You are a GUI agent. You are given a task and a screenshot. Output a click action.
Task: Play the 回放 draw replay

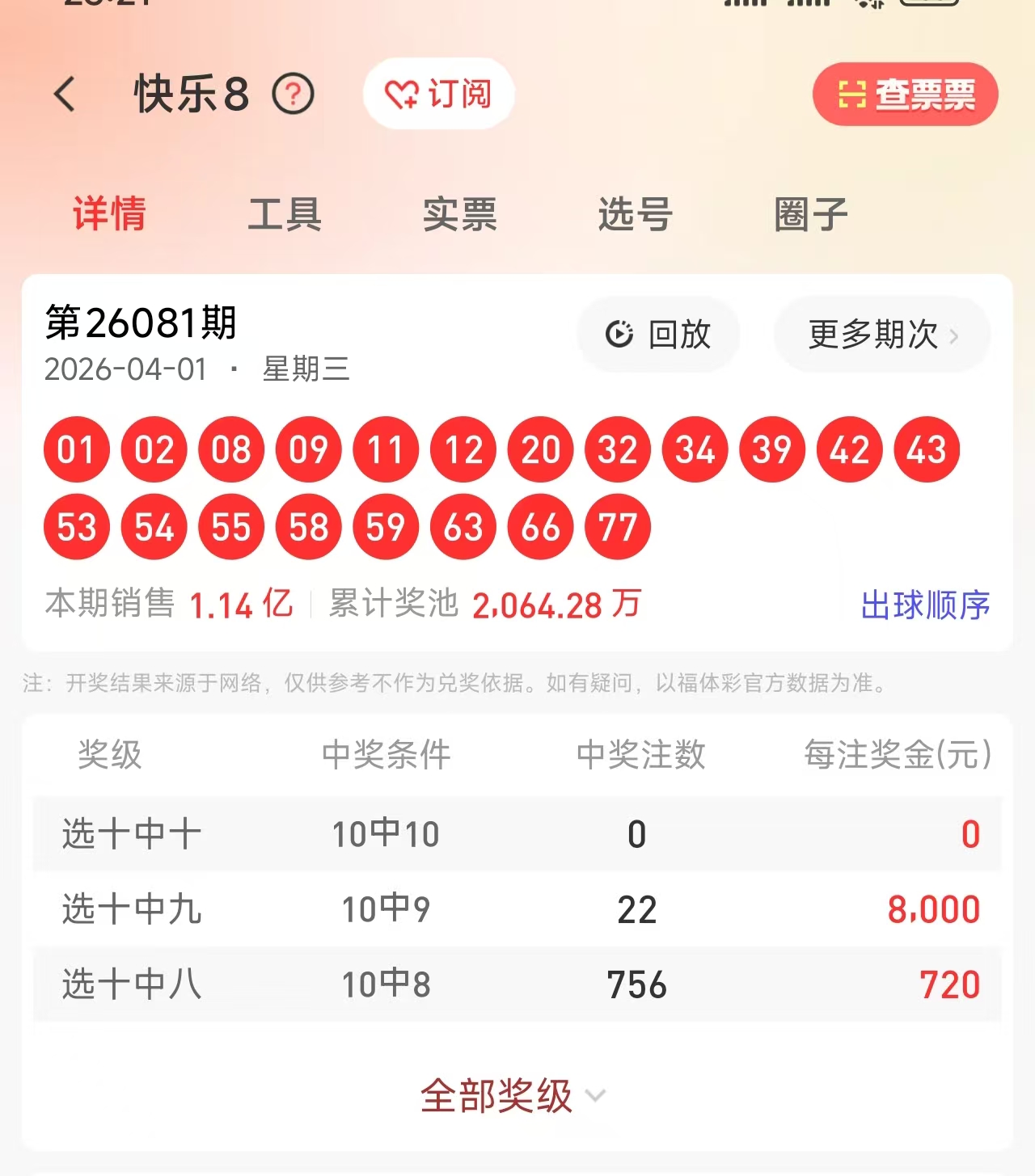click(x=658, y=334)
